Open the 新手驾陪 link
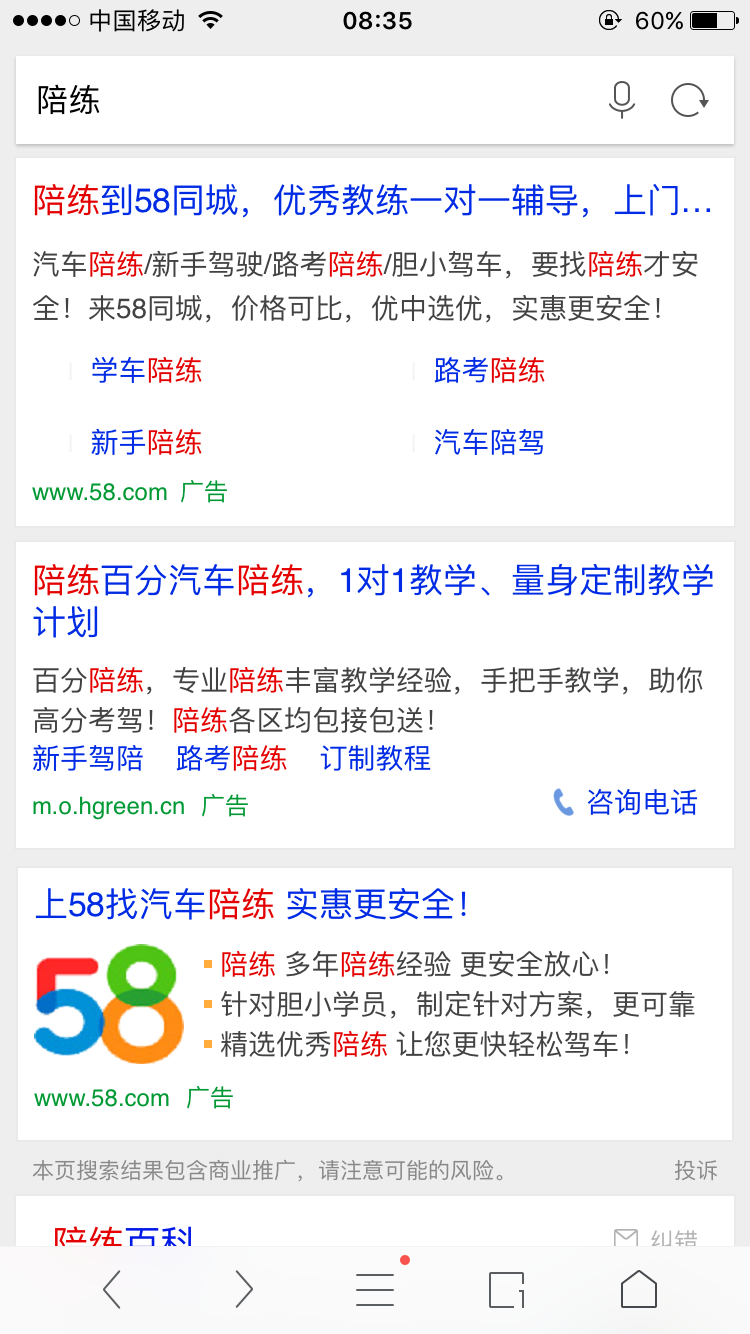 point(88,758)
